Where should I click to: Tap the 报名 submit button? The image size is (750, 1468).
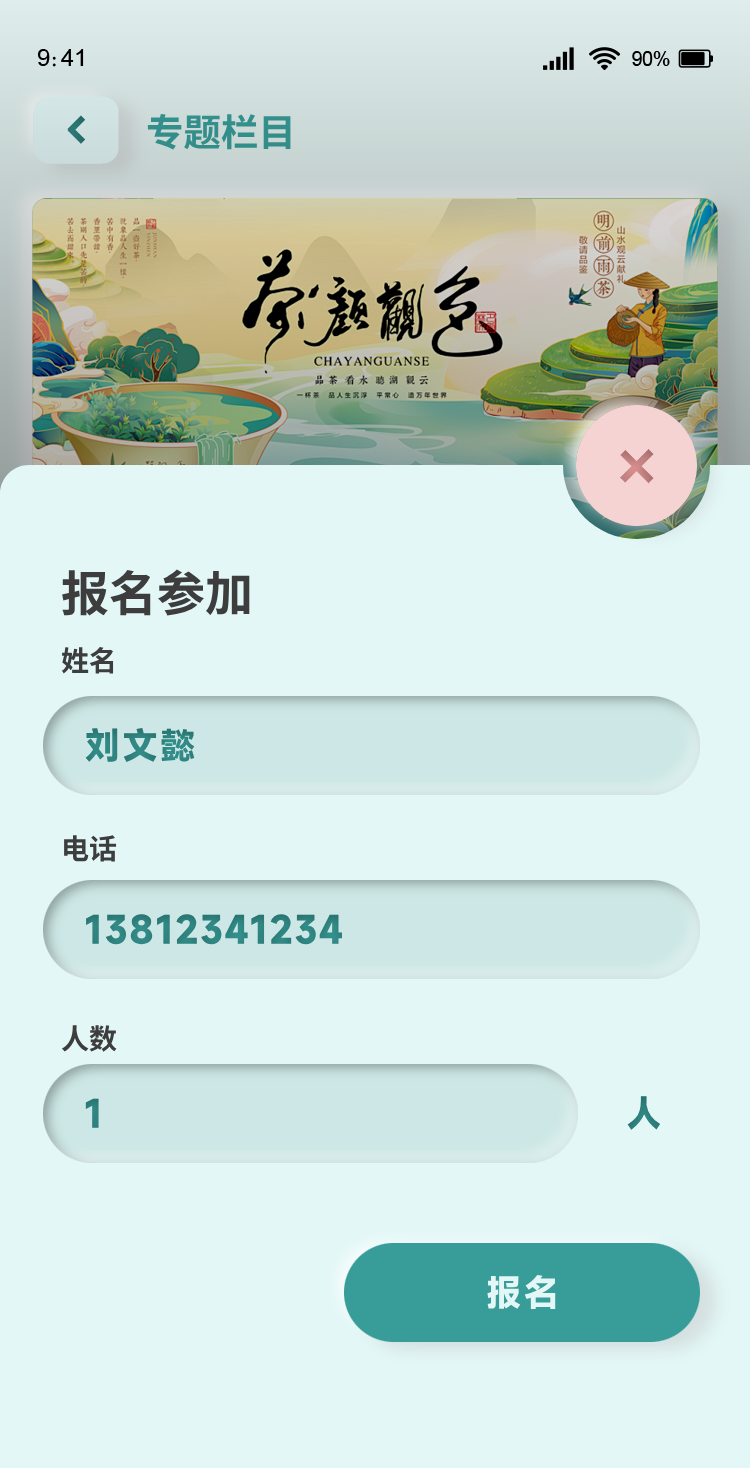[521, 1291]
